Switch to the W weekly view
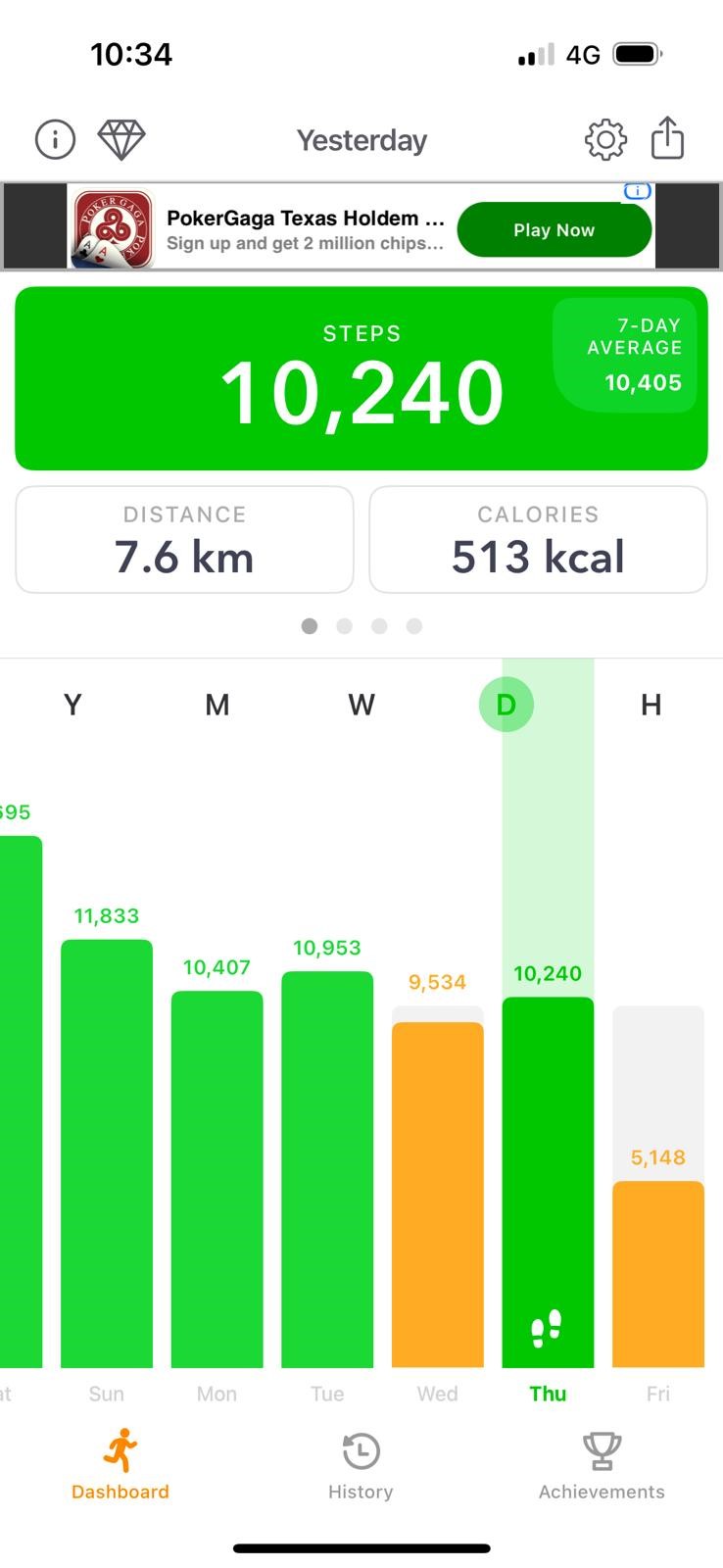 pyautogui.click(x=361, y=705)
